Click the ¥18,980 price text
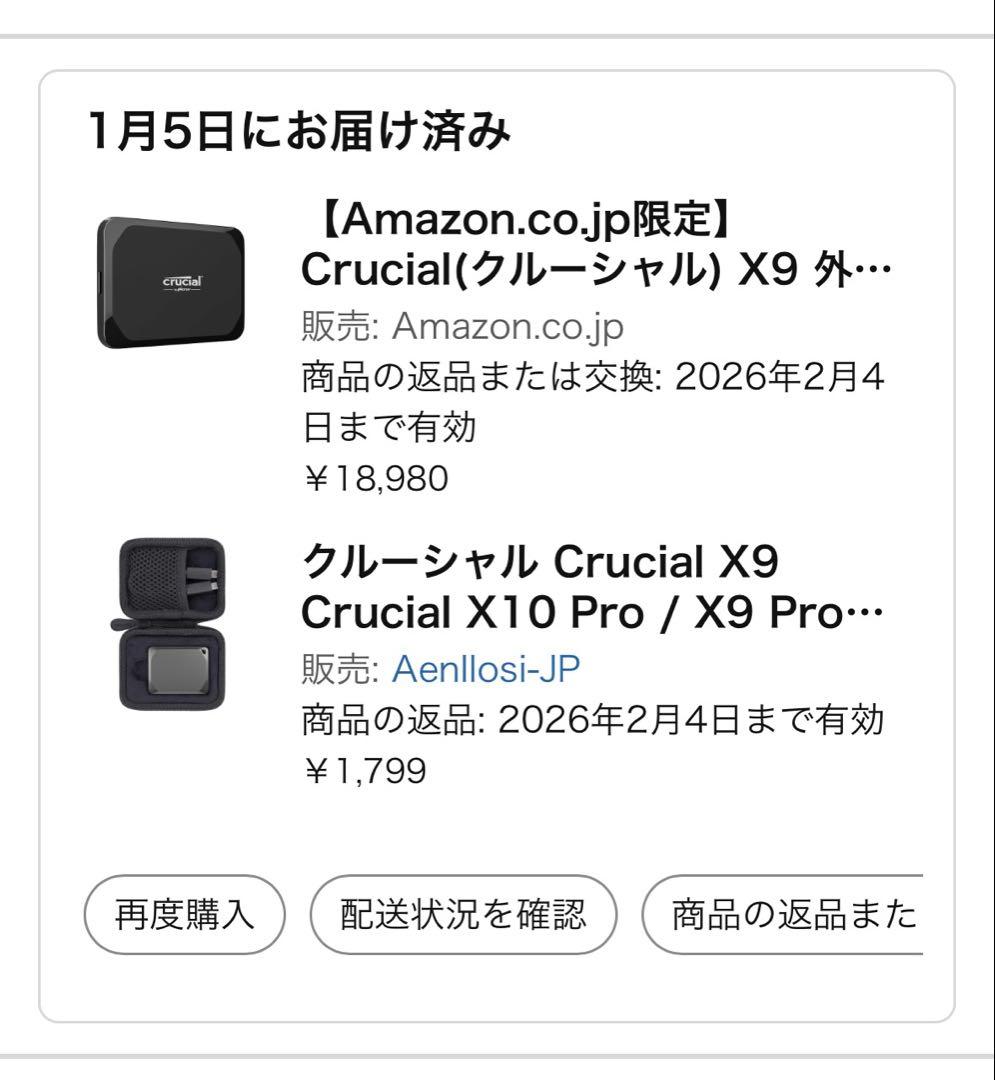Image resolution: width=995 pixels, height=1080 pixels. click(375, 478)
